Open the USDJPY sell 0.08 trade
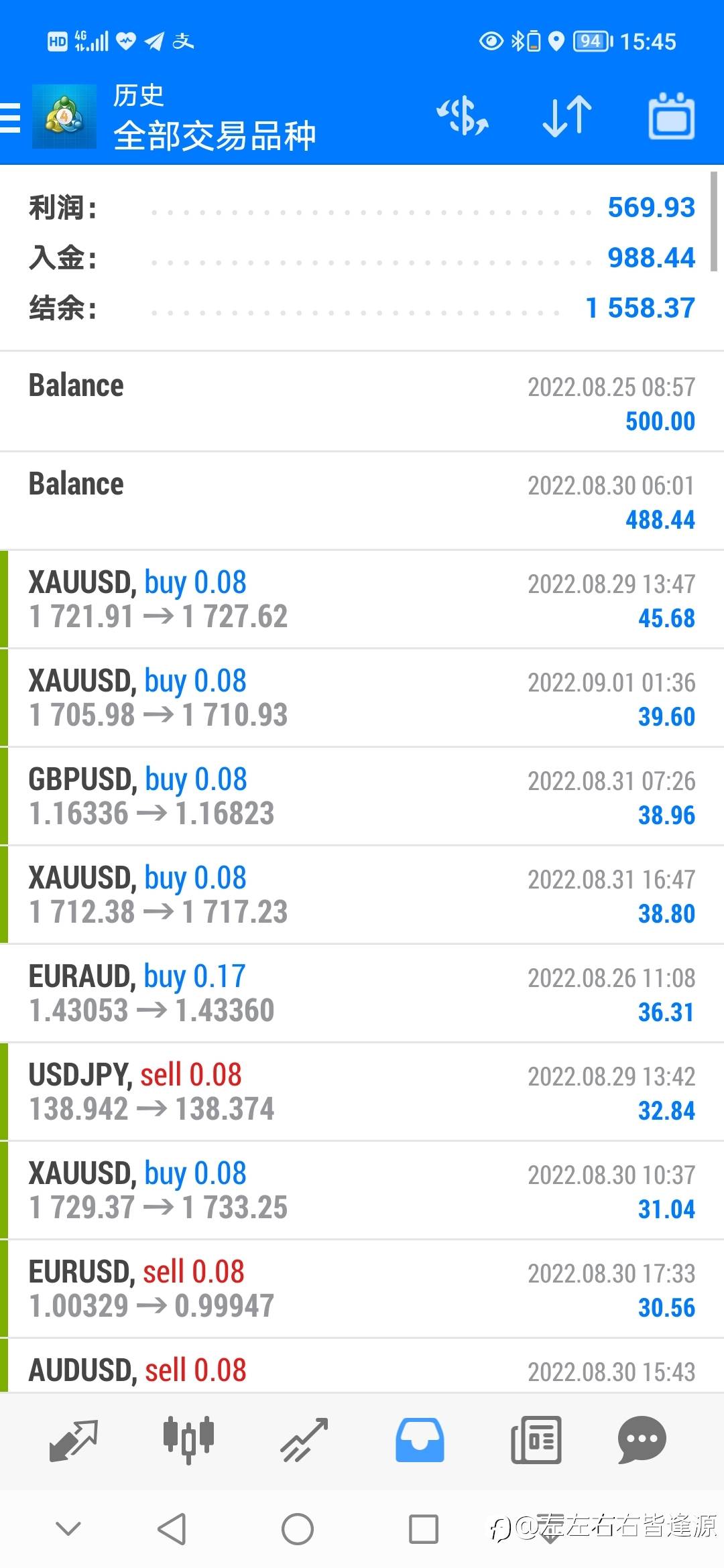Image resolution: width=724 pixels, height=1568 pixels. pos(362,1092)
